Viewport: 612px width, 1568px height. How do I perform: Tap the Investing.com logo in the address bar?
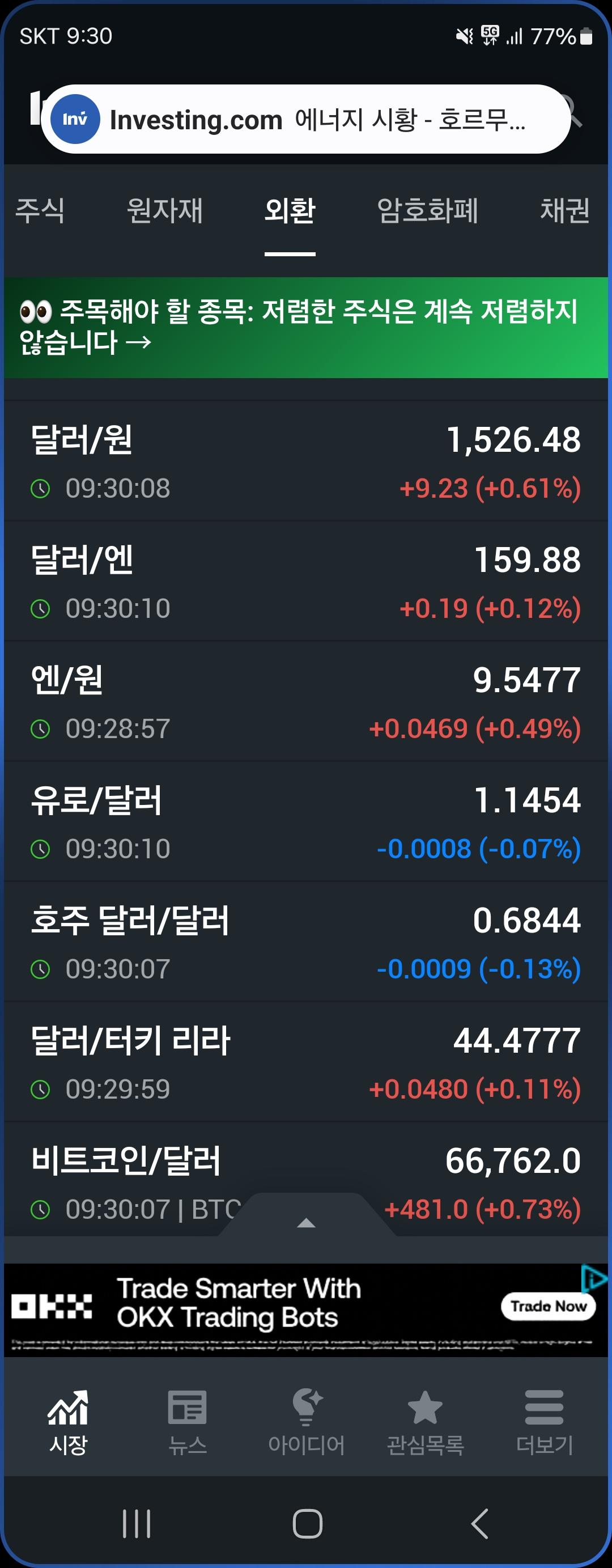[x=76, y=119]
